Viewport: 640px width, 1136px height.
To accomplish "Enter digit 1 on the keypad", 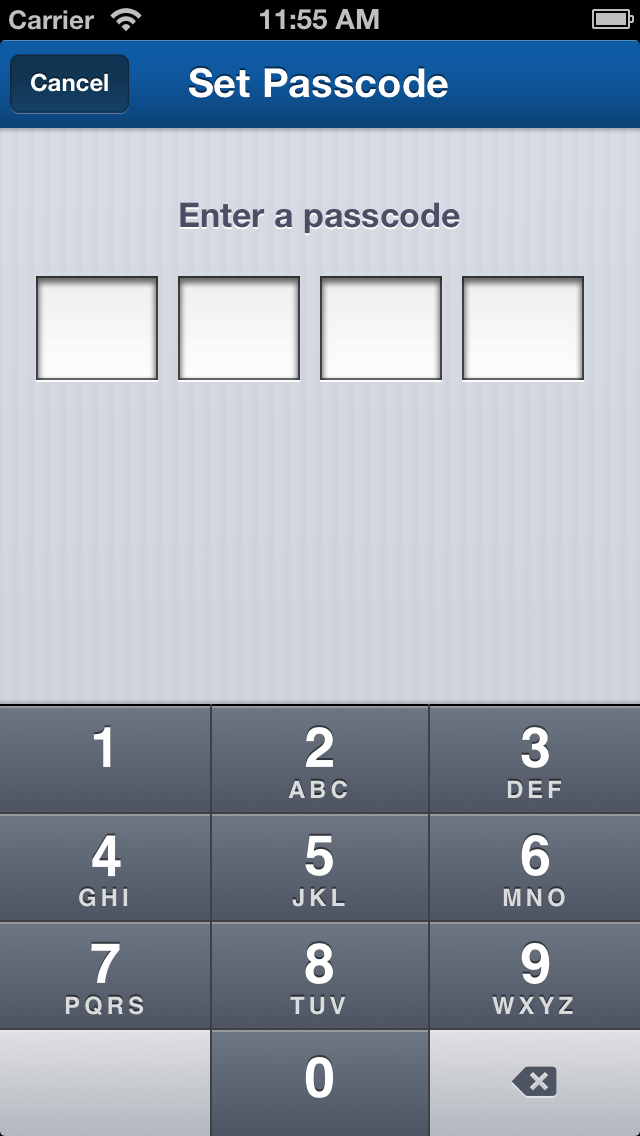I will (x=105, y=759).
